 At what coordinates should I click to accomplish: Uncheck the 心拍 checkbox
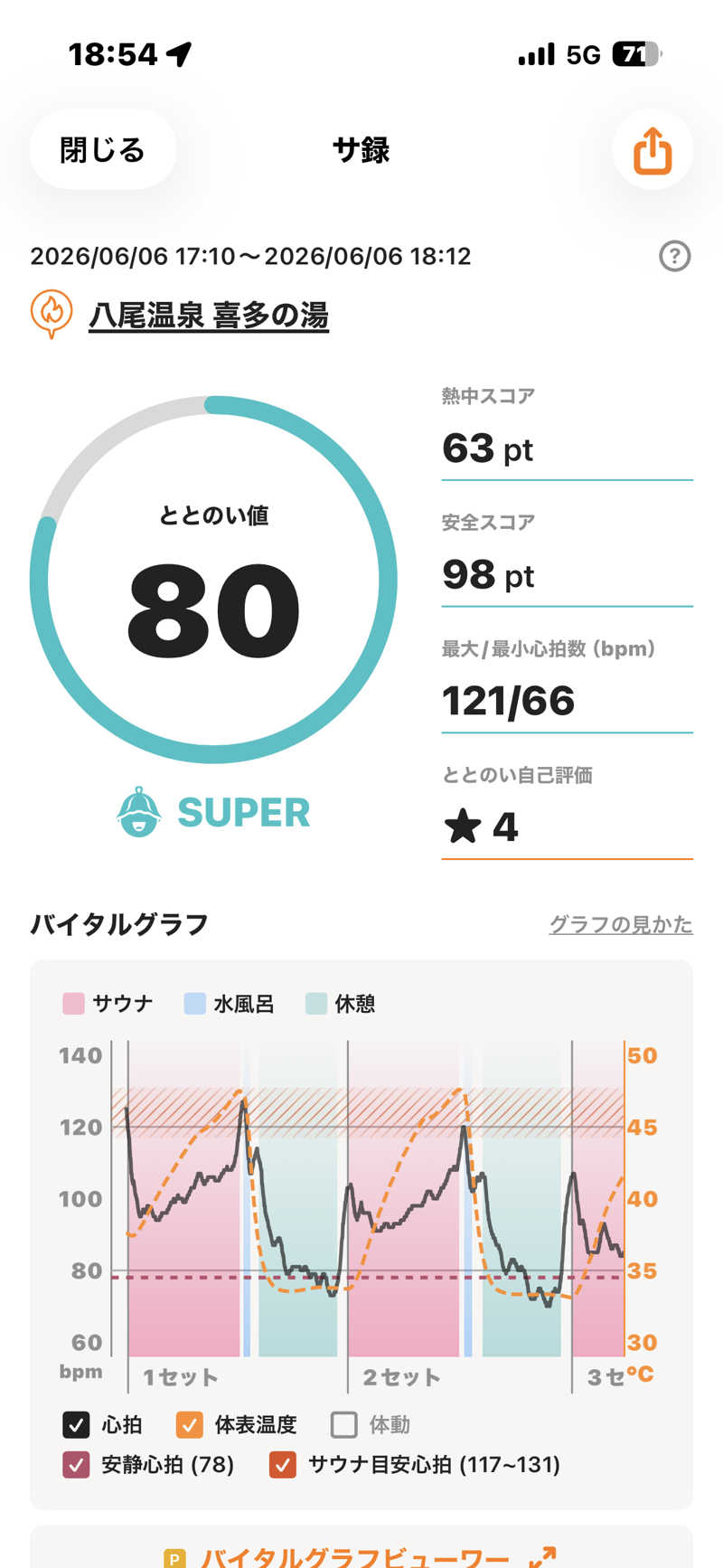tap(76, 1424)
